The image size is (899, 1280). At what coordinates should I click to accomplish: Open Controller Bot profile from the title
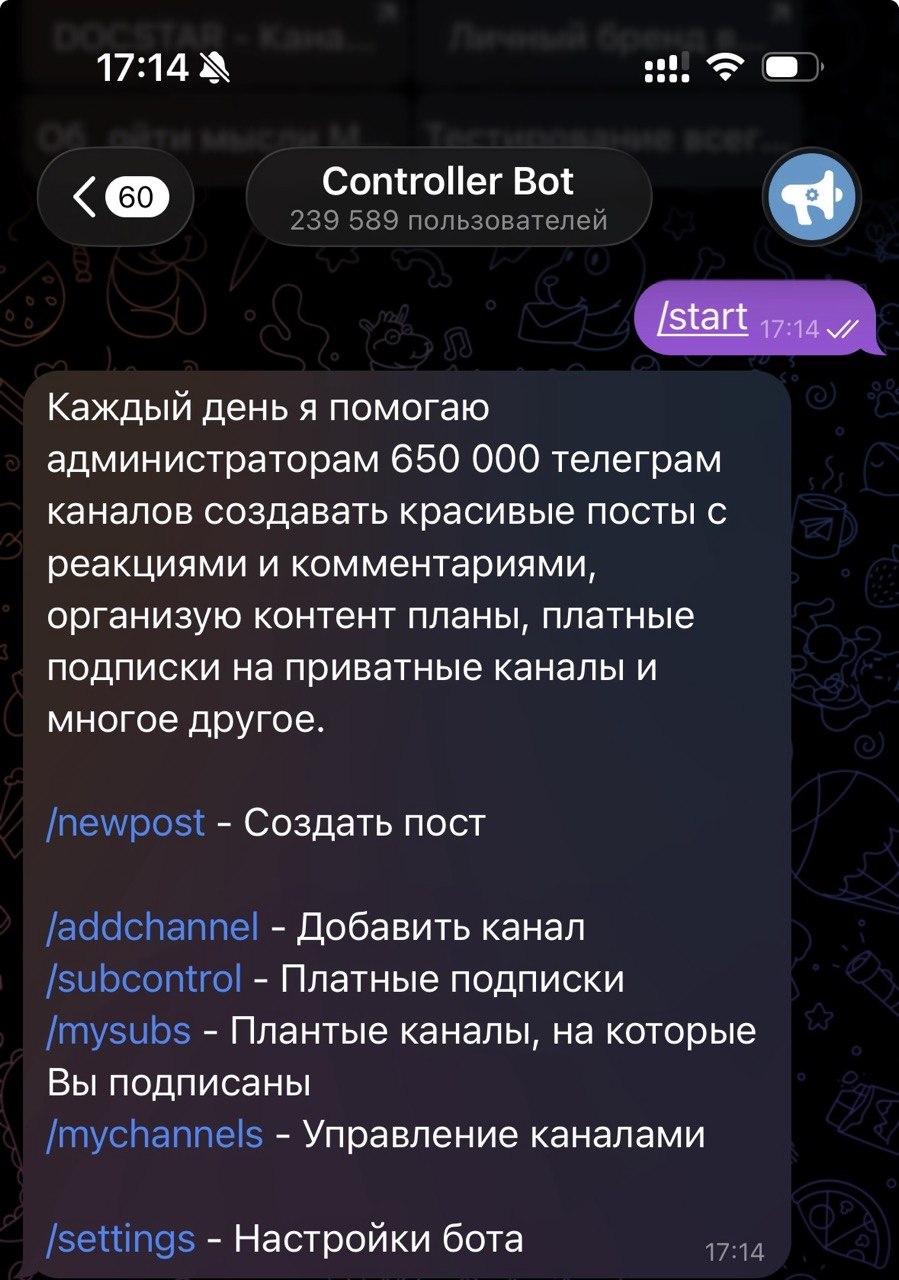[448, 198]
